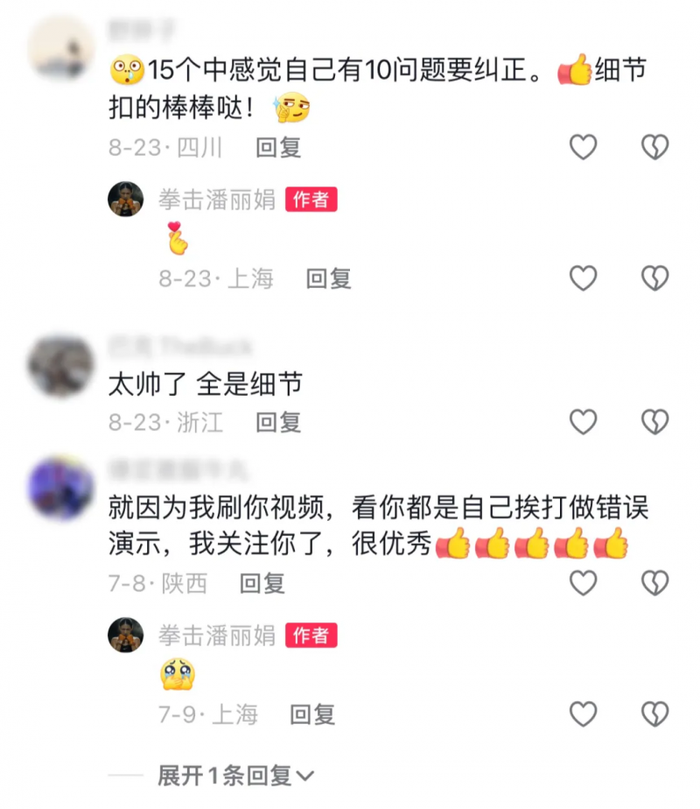700x809 pixels.
Task: Open commenter avatar beside 太帅了 全是细节
Action: pos(62,367)
